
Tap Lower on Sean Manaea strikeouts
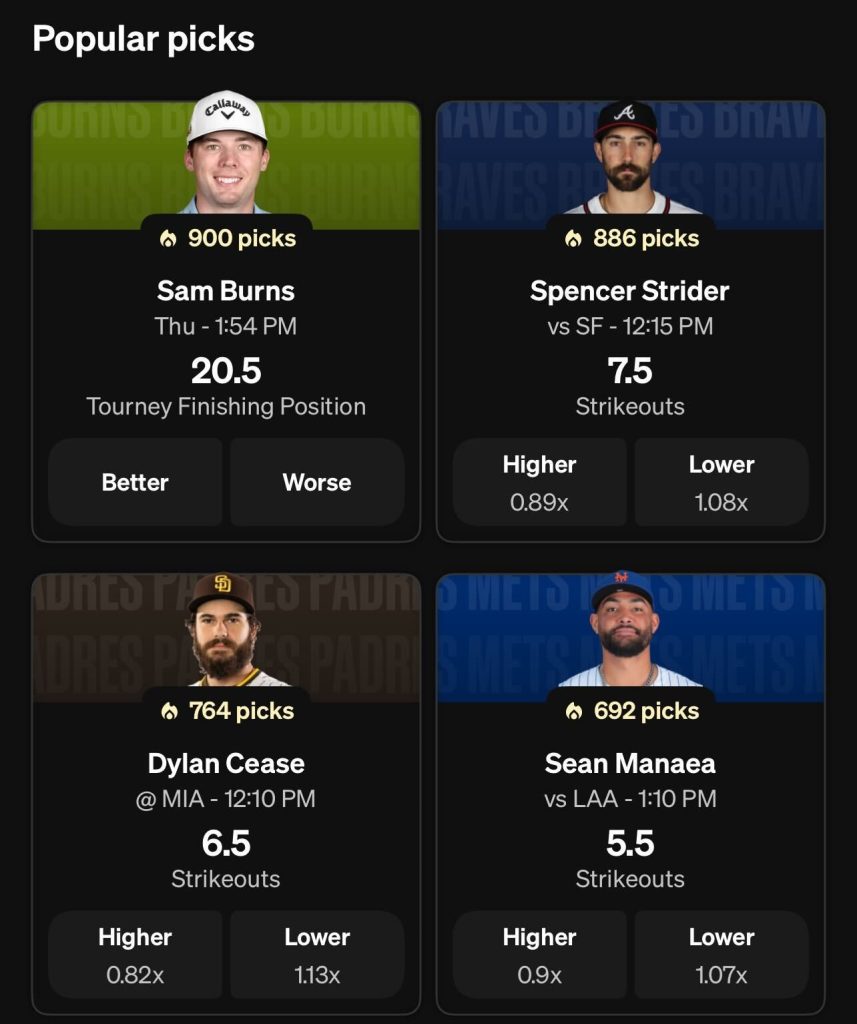pos(721,954)
